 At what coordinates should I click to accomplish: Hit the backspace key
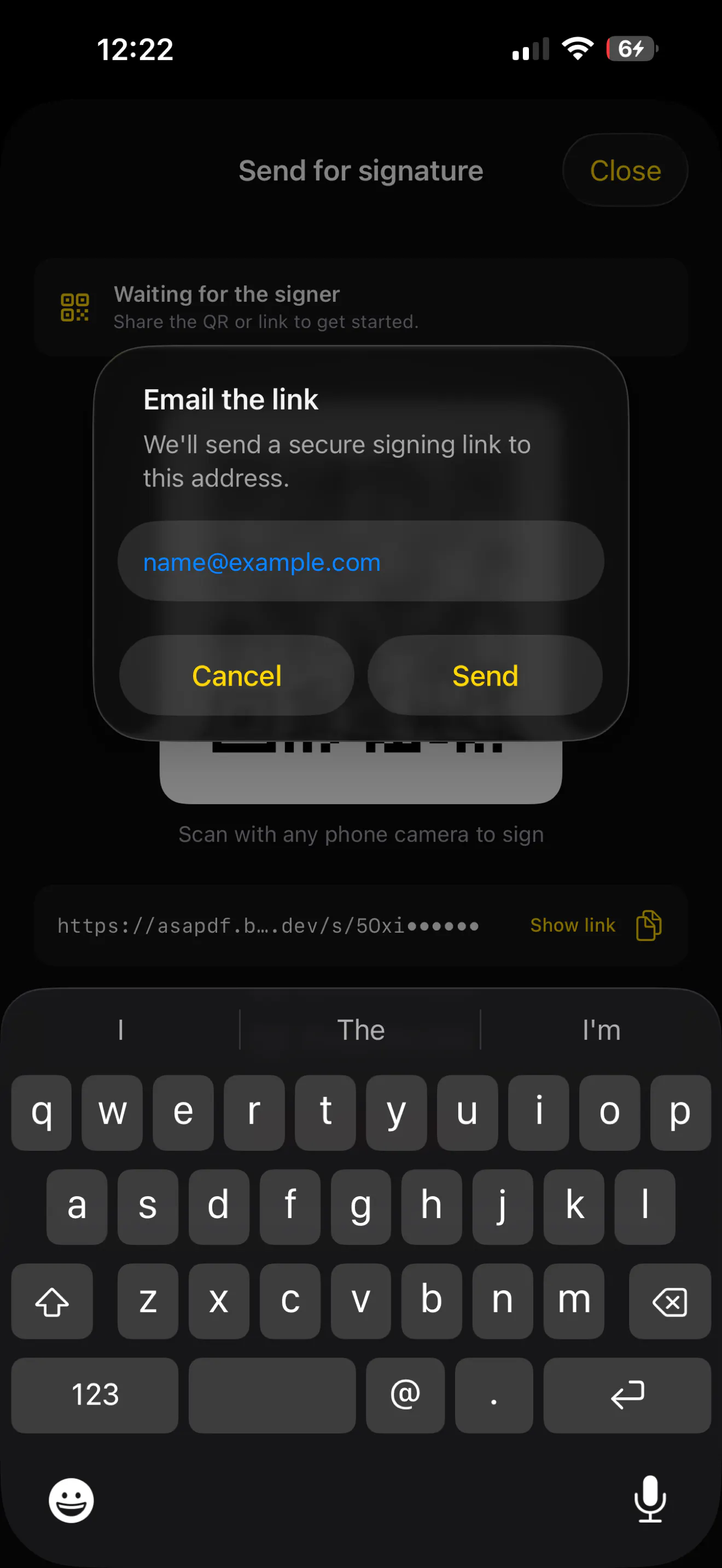[x=669, y=1301]
